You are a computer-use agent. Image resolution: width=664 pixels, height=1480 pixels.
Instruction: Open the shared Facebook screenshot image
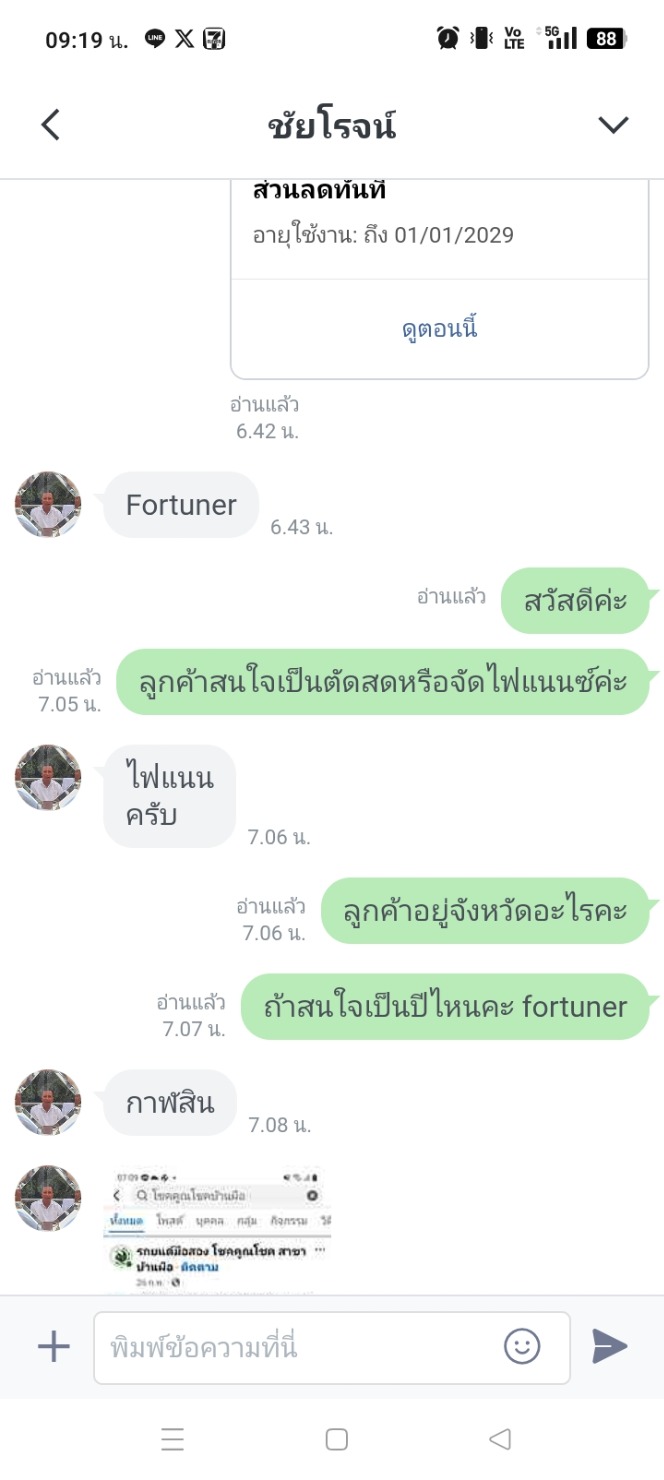click(x=218, y=1231)
